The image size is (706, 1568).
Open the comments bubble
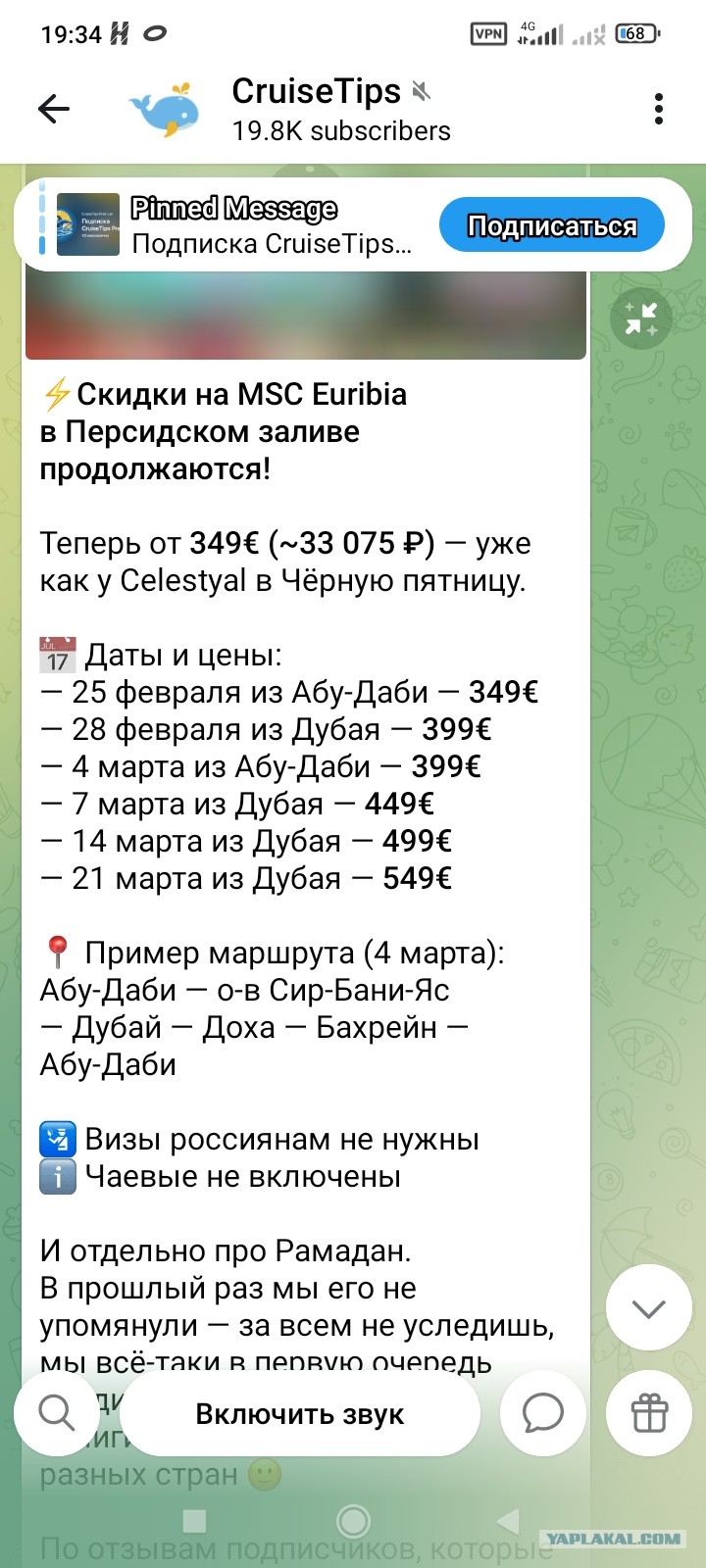coord(542,1413)
